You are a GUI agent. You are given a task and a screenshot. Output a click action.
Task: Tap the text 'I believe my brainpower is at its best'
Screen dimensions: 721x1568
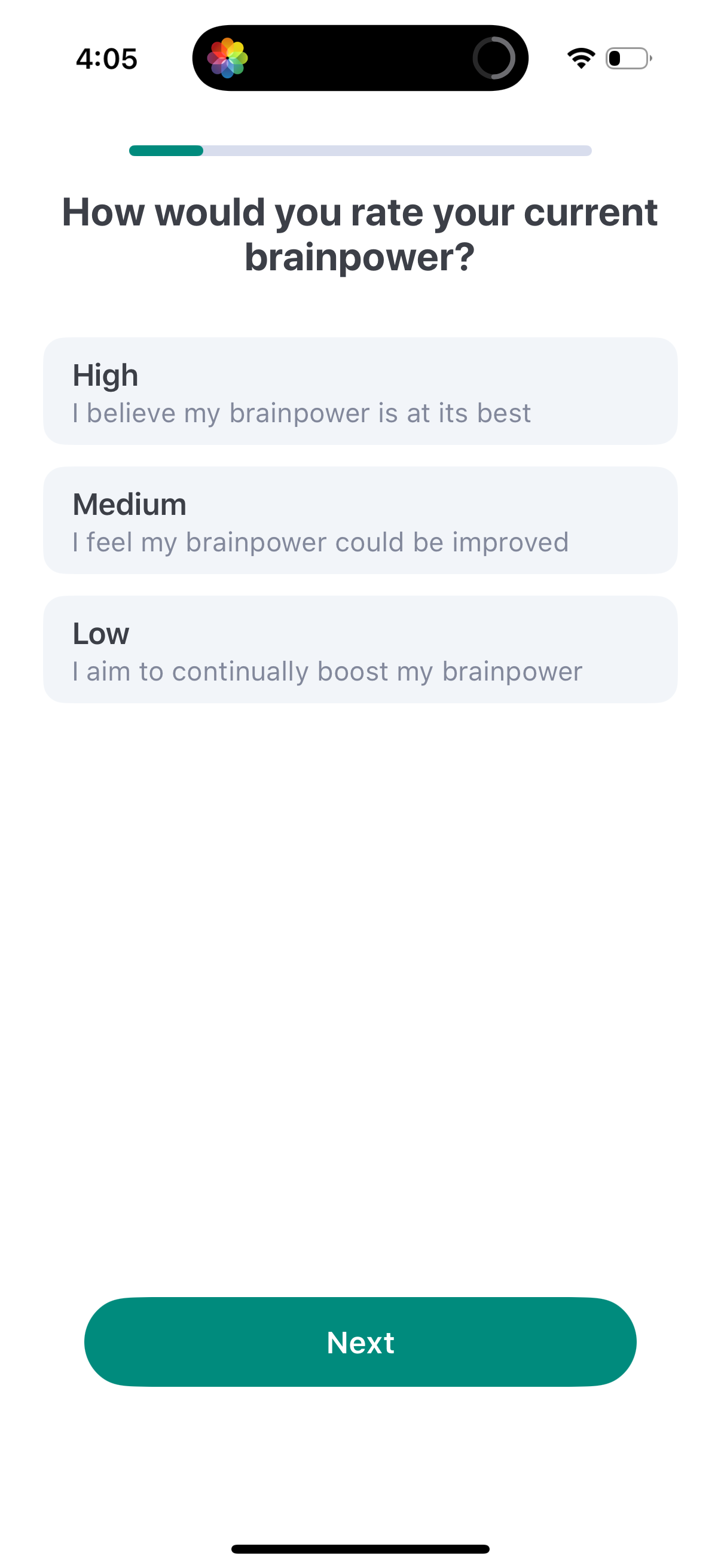coord(301,413)
